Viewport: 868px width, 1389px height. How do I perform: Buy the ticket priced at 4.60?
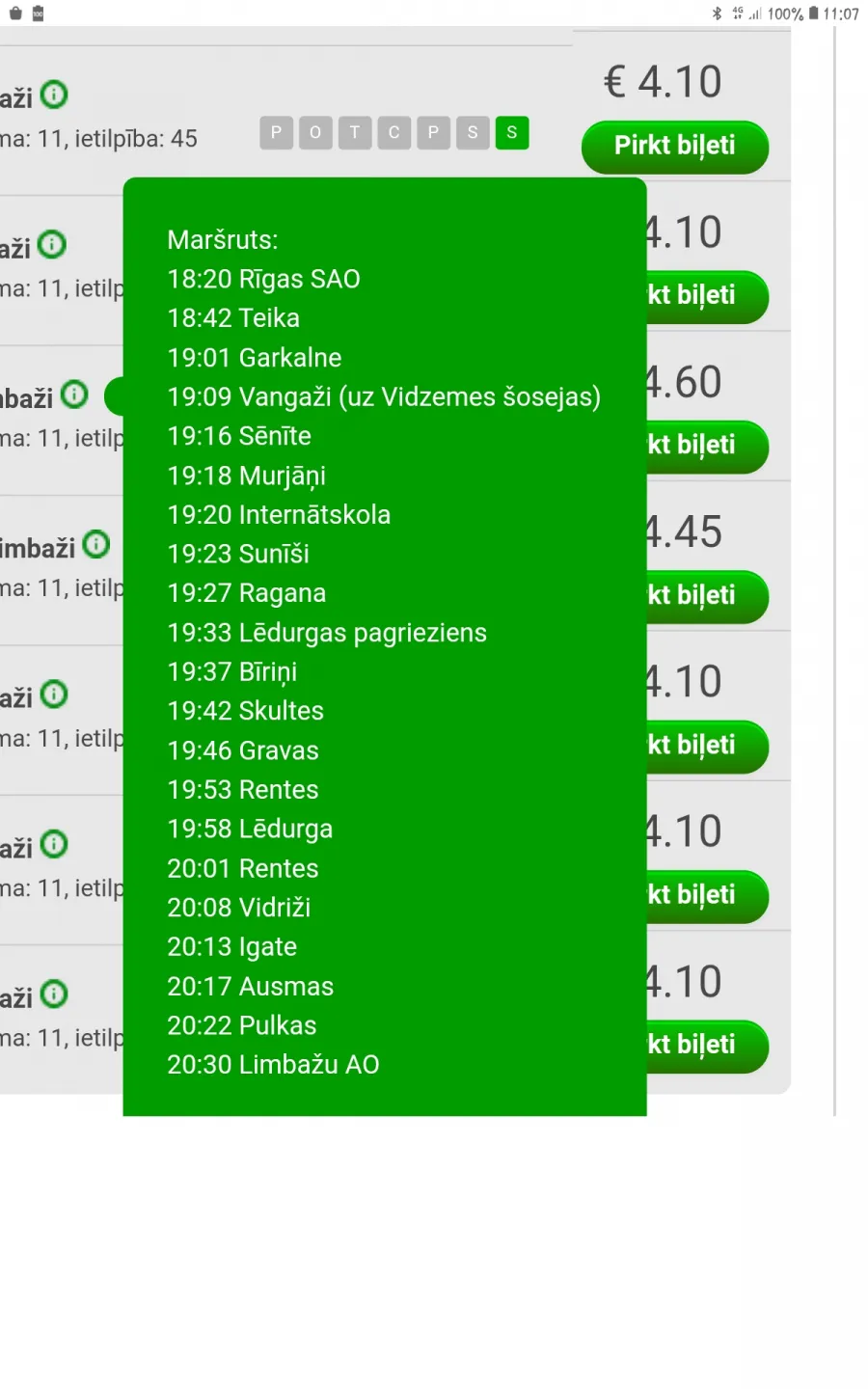tap(708, 447)
